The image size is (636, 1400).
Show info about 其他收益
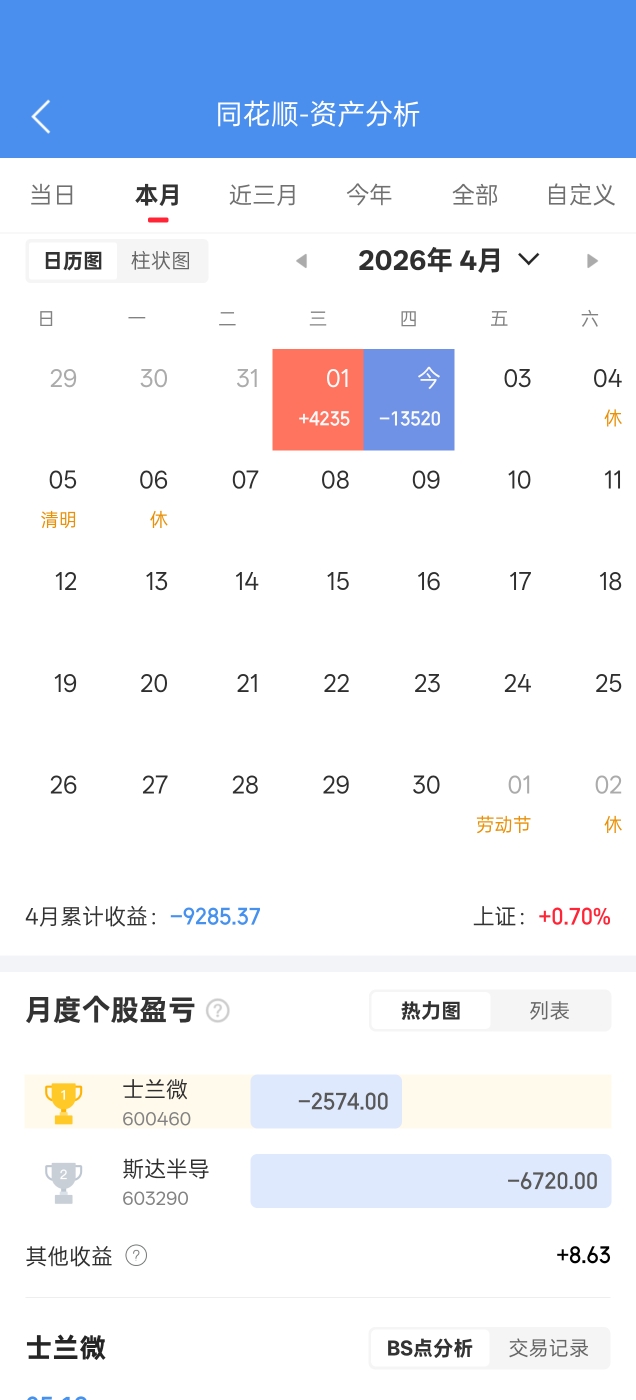point(137,1256)
